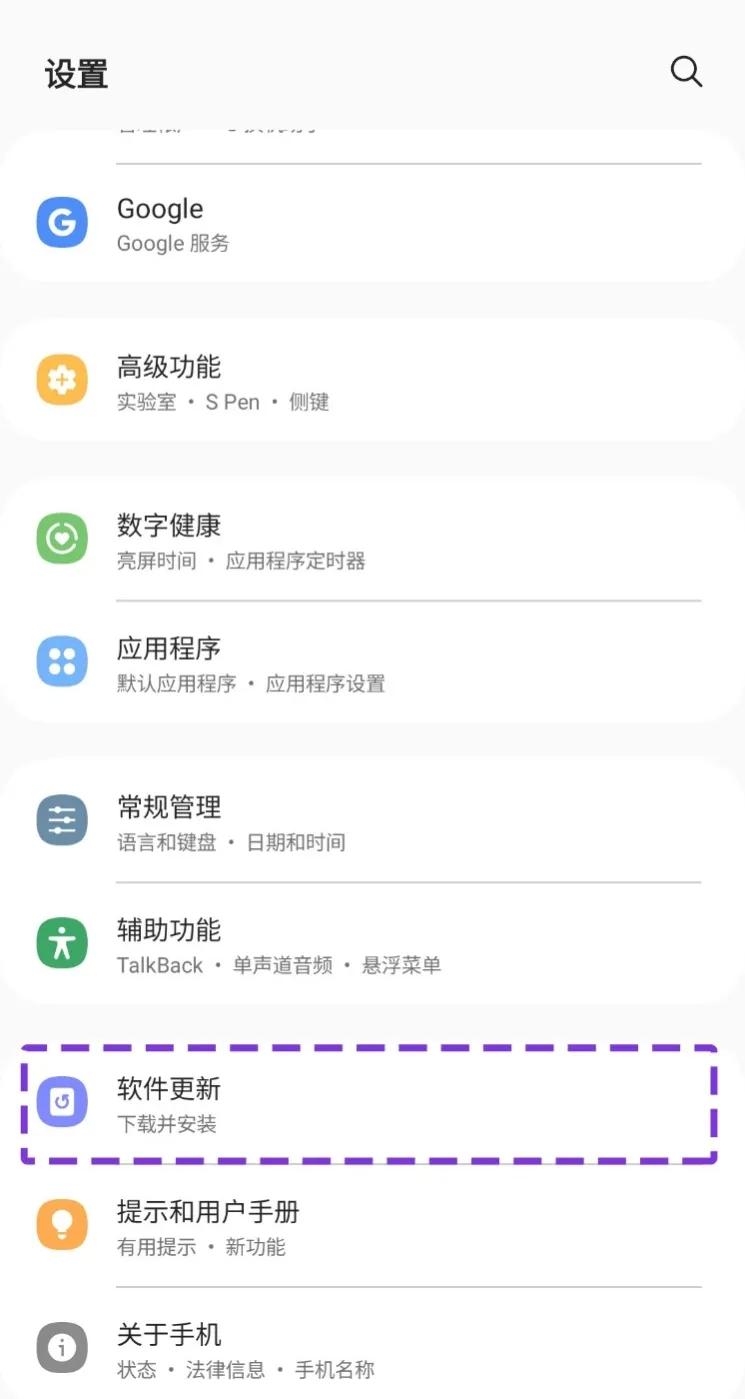Select the 软件更新 update icon

pos(61,1102)
